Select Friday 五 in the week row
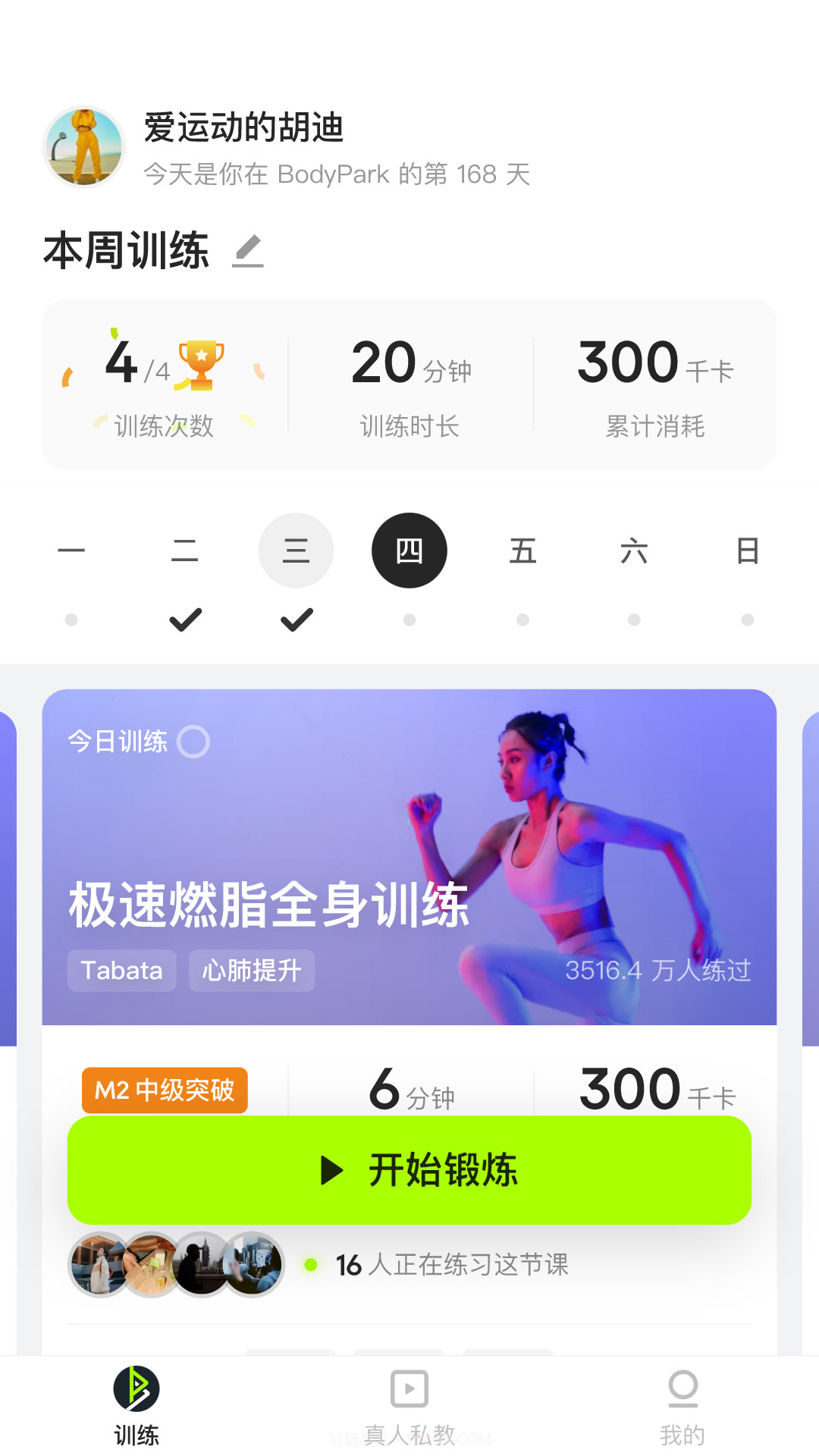This screenshot has height=1456, width=819. [522, 551]
